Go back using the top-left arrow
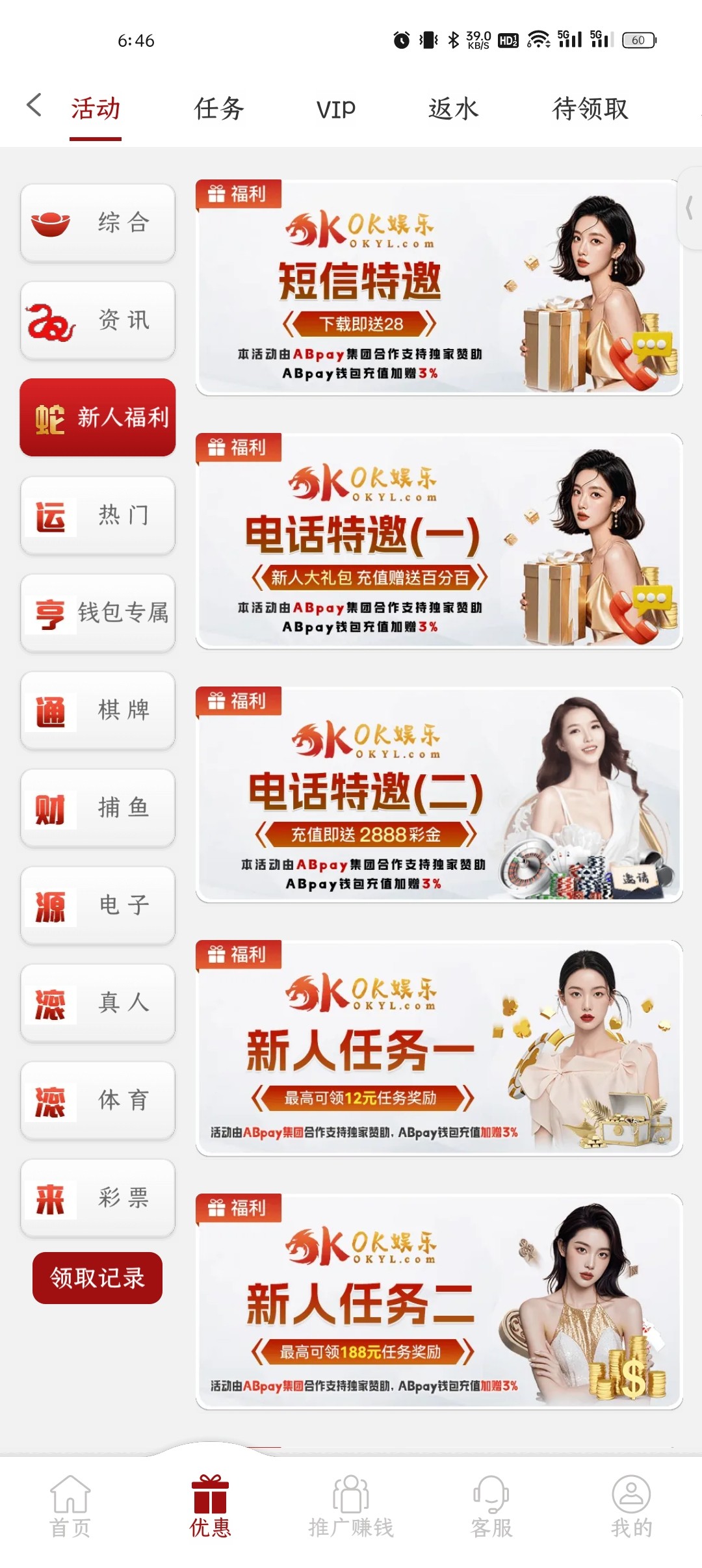 (x=34, y=105)
